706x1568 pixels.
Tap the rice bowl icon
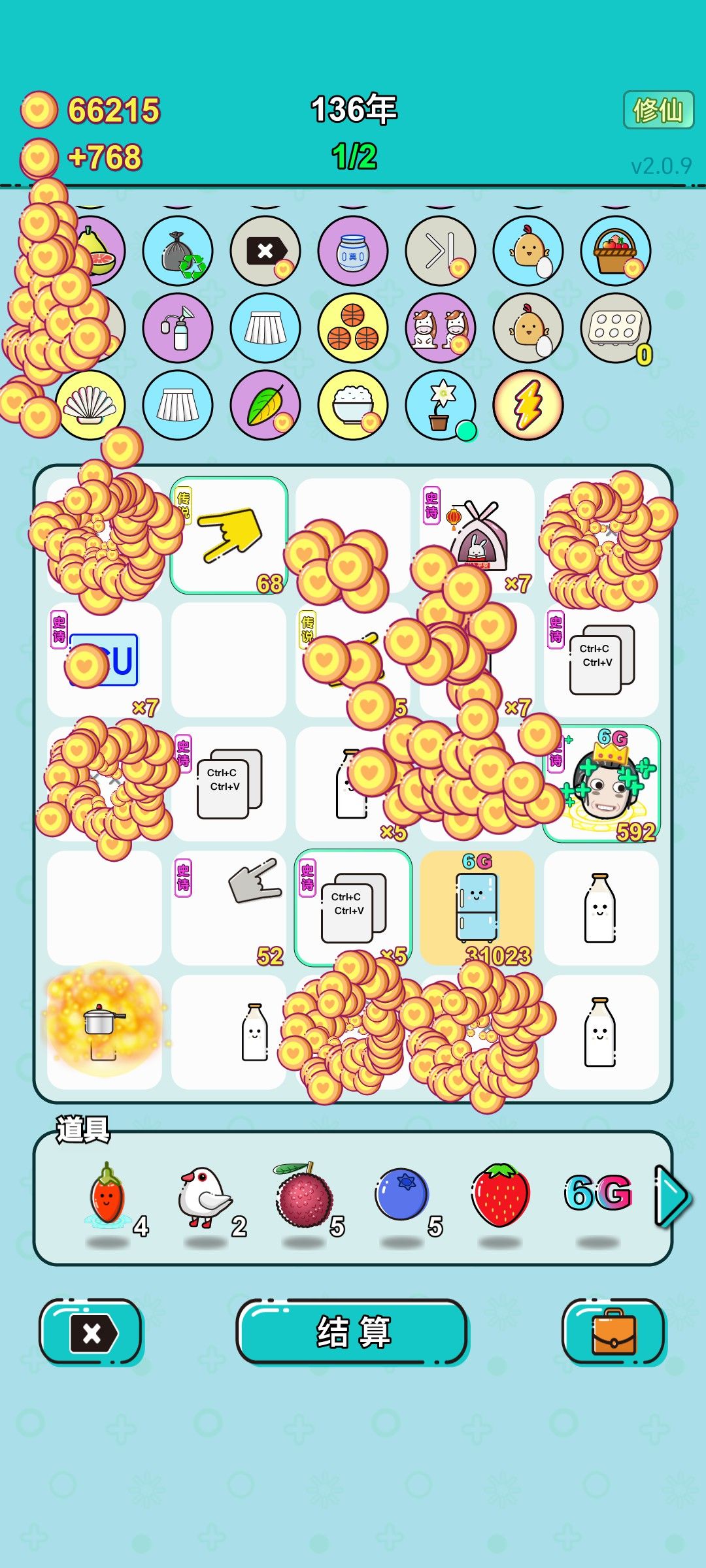click(x=353, y=405)
